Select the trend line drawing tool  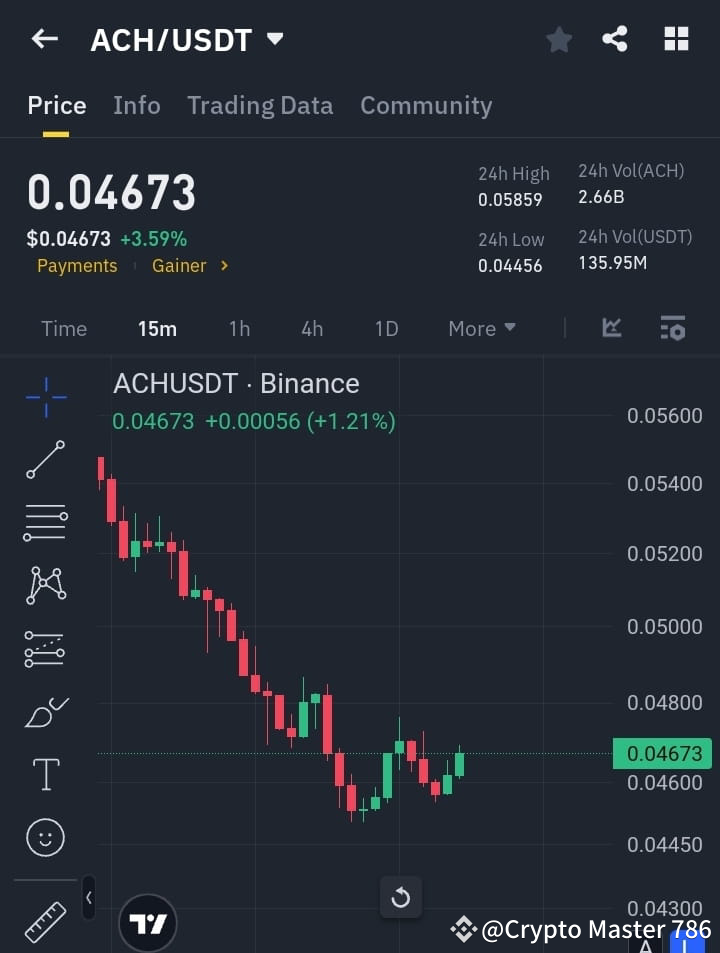(x=45, y=460)
